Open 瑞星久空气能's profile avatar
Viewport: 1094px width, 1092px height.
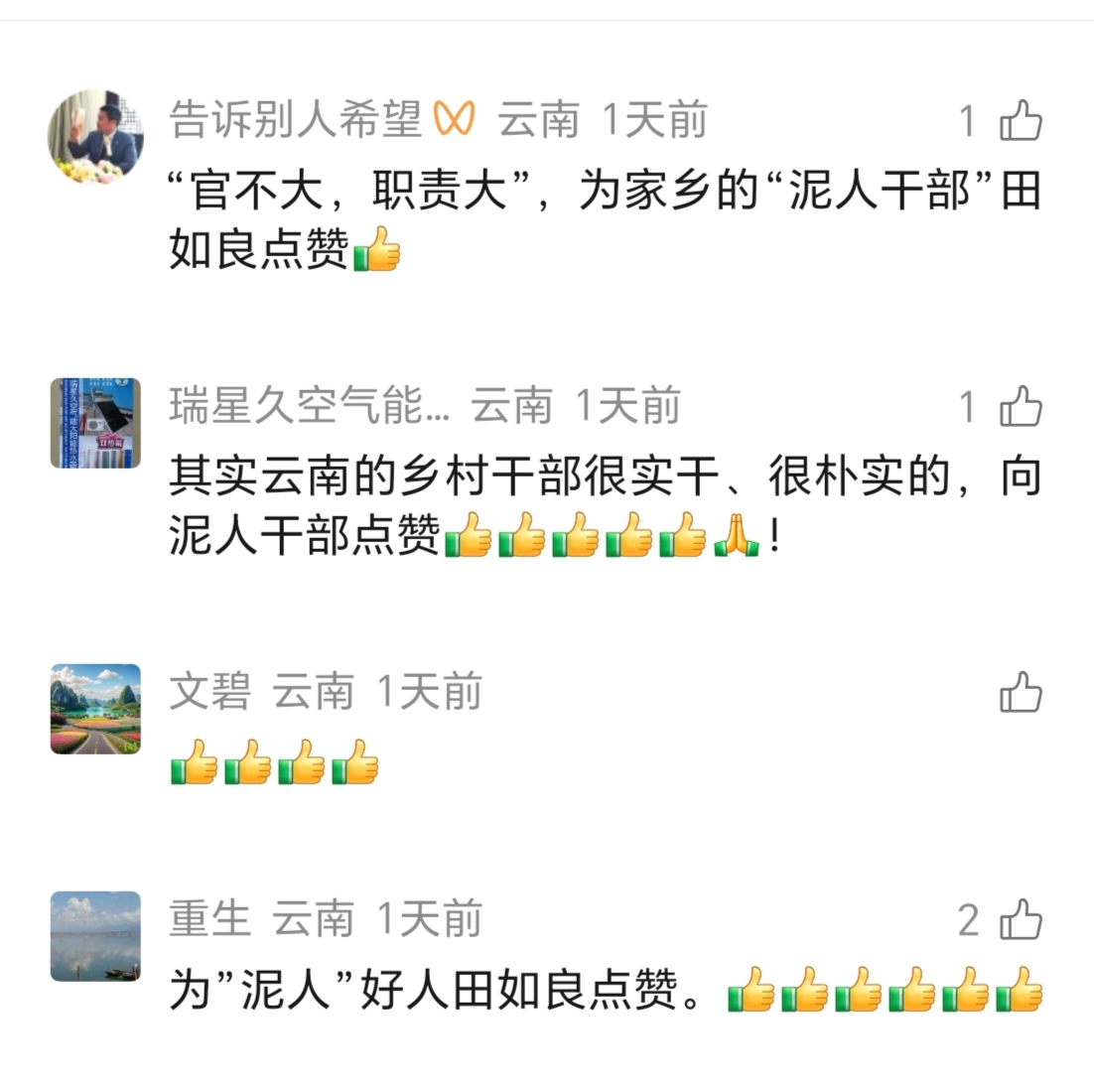pos(95,423)
